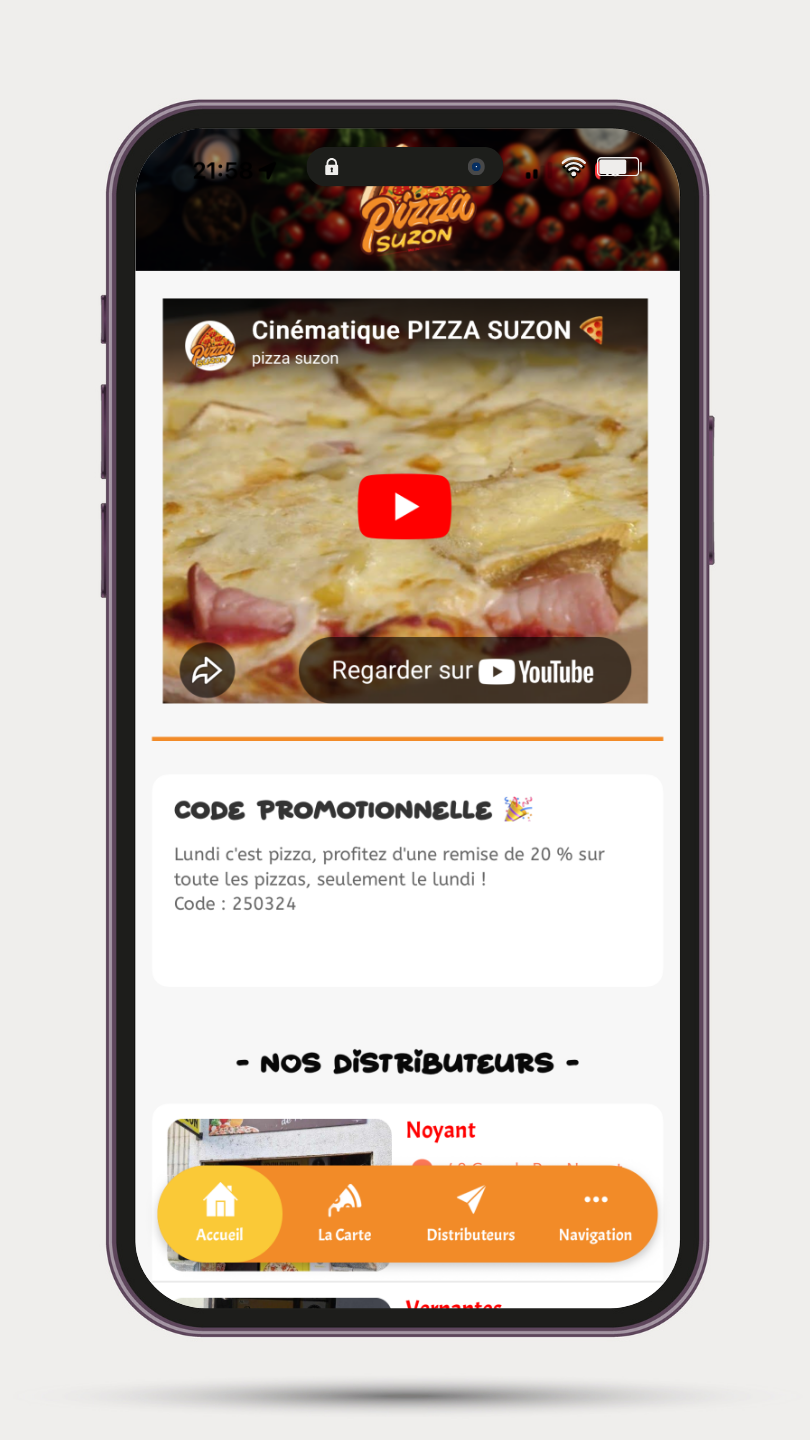Open the Navigation menu tab

pos(595,1214)
